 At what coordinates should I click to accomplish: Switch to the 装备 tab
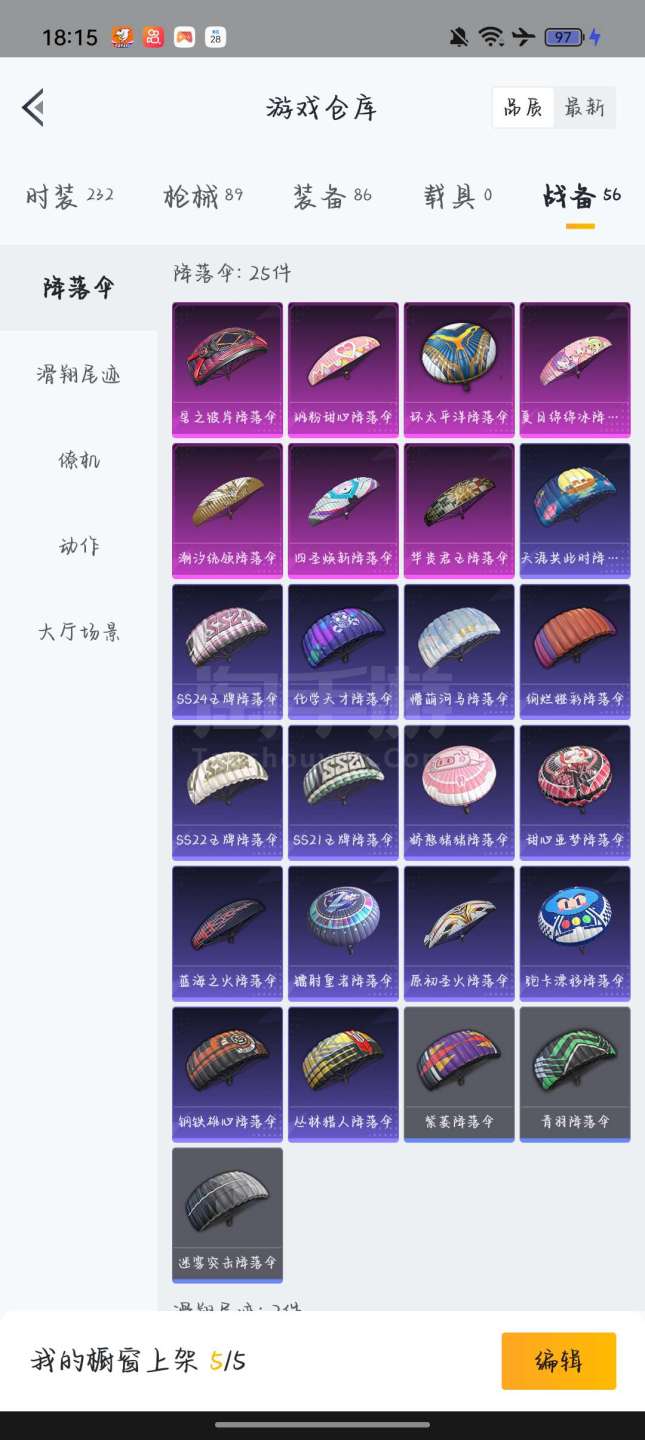[x=332, y=196]
